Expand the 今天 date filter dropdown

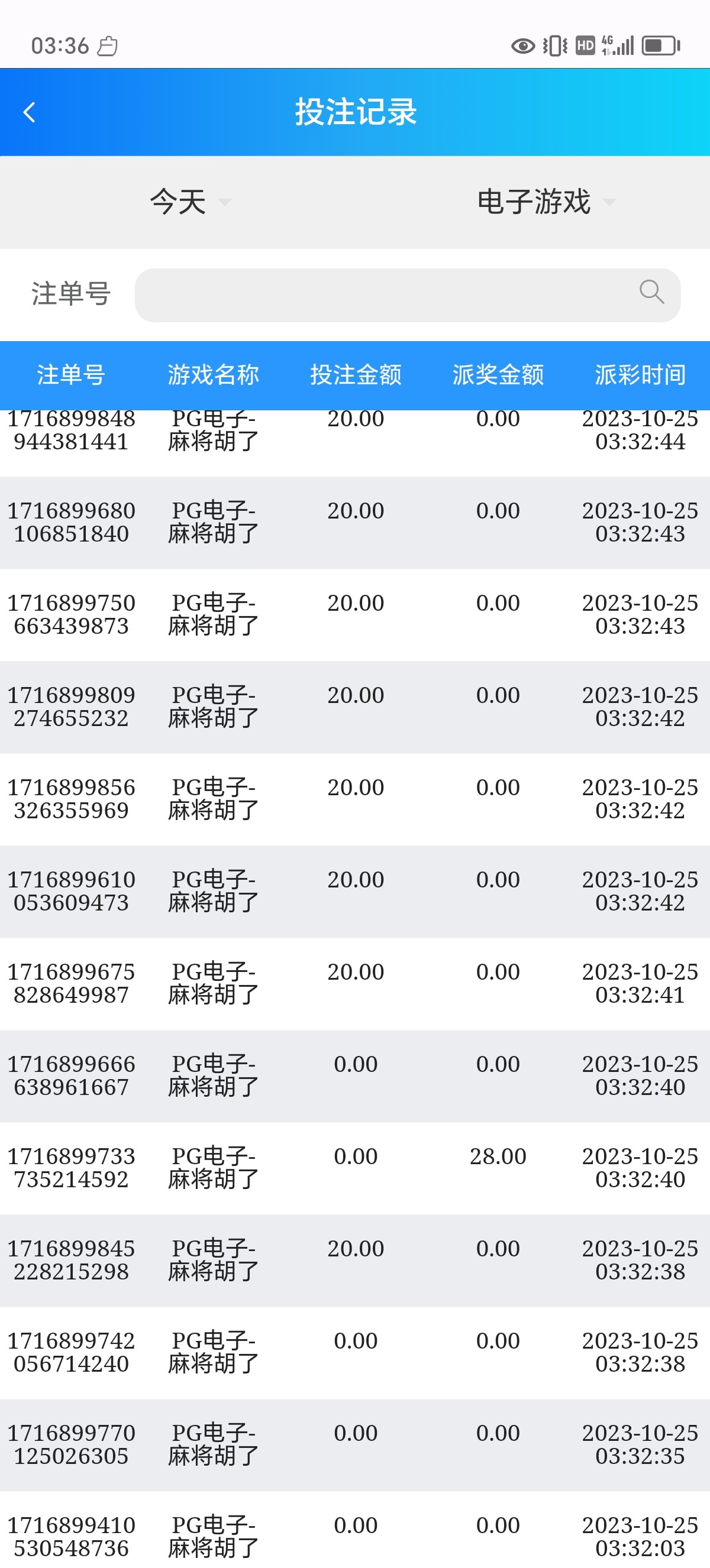click(x=190, y=202)
